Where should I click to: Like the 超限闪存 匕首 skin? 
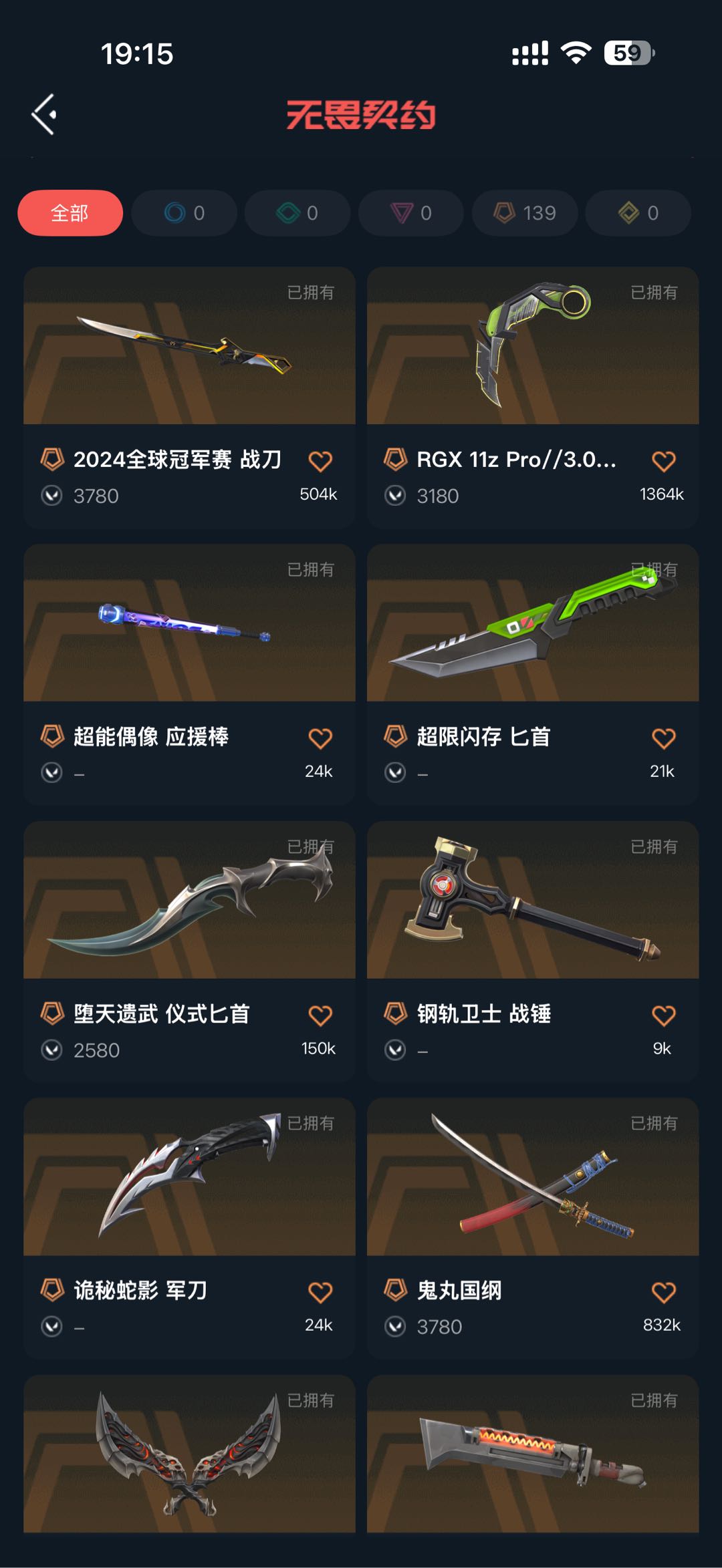[x=663, y=738]
